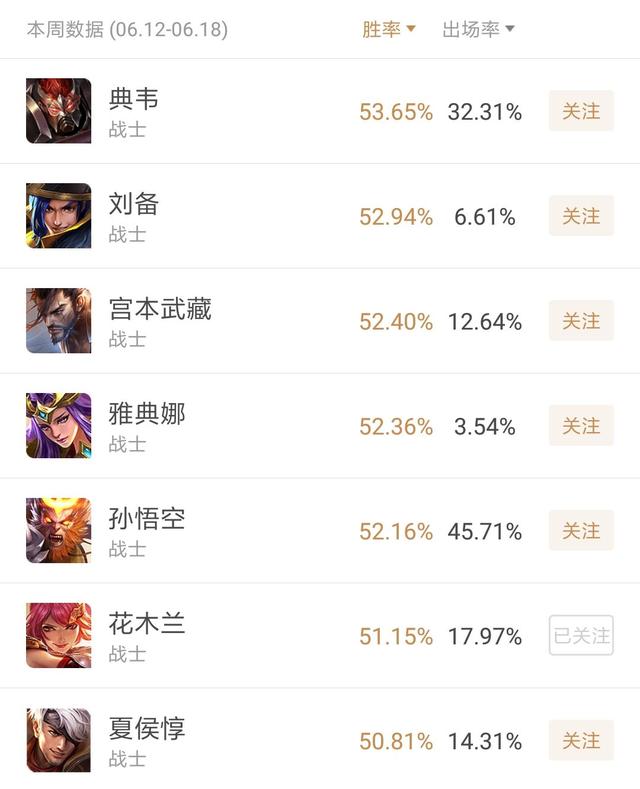Follow 宫本武藏 with the 关注 button

[x=581, y=321]
